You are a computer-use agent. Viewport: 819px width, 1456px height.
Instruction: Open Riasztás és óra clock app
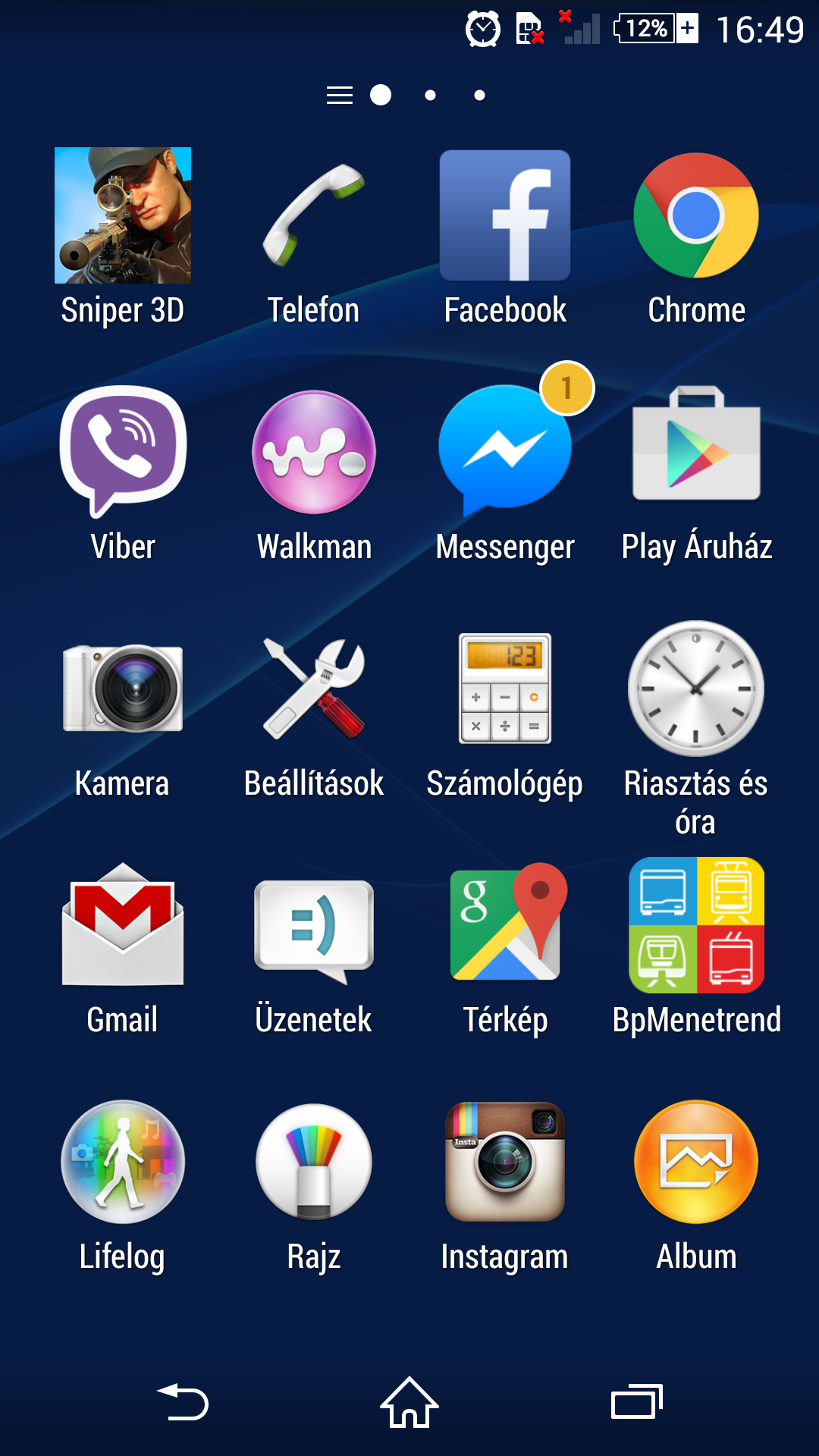(696, 689)
